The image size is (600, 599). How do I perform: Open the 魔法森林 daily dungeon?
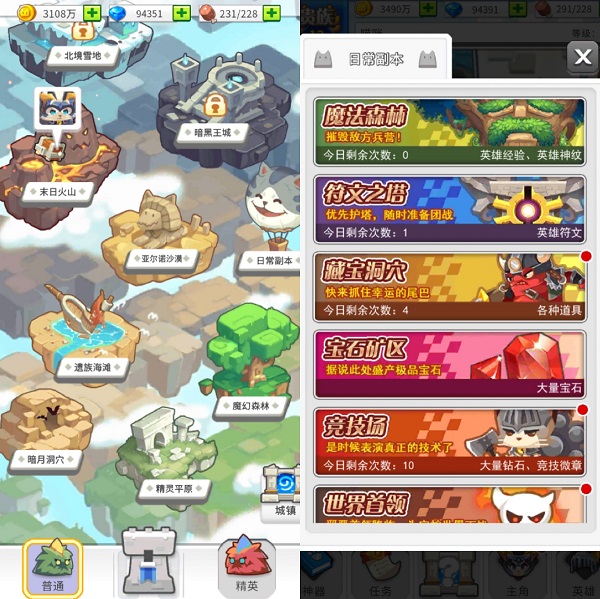click(x=449, y=130)
